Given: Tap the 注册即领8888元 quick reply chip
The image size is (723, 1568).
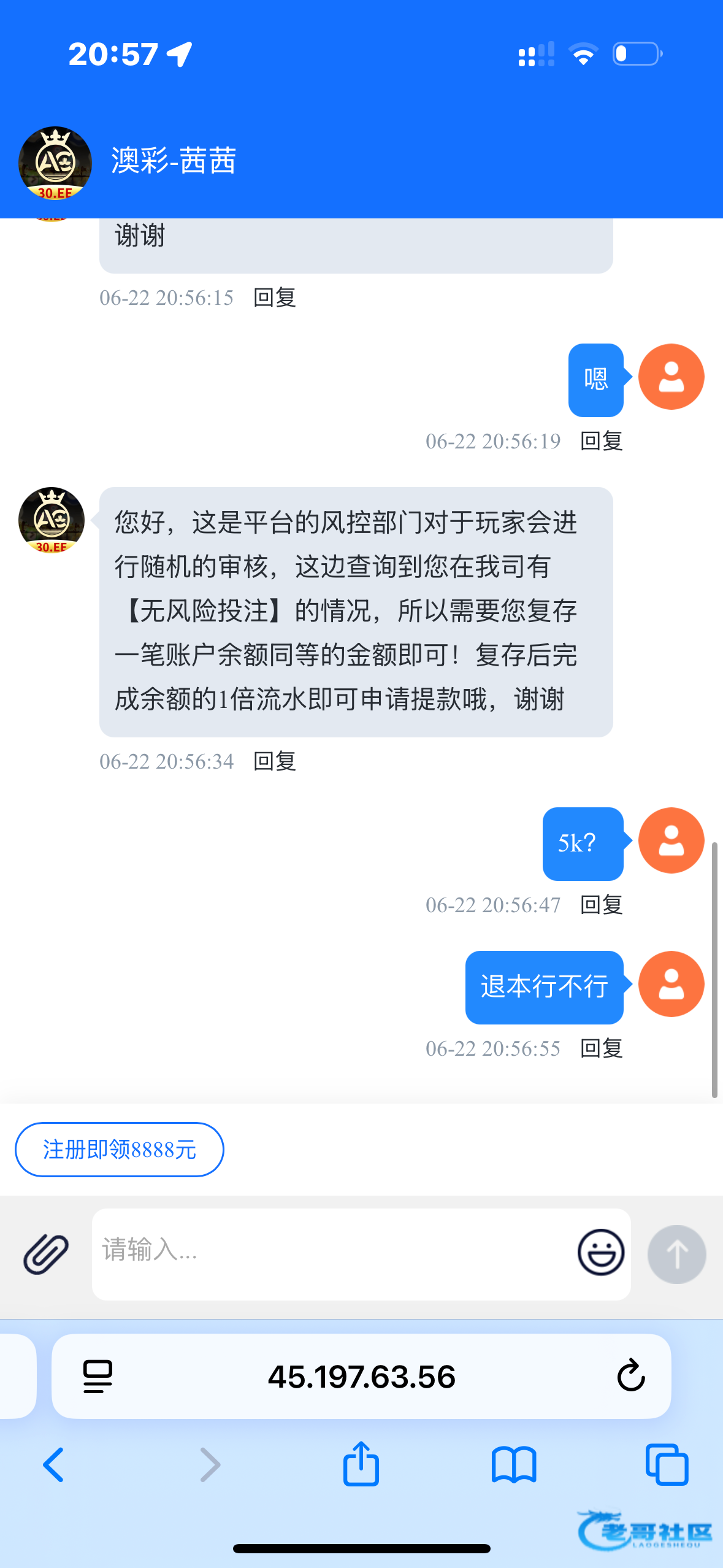Looking at the screenshot, I should tap(119, 1149).
